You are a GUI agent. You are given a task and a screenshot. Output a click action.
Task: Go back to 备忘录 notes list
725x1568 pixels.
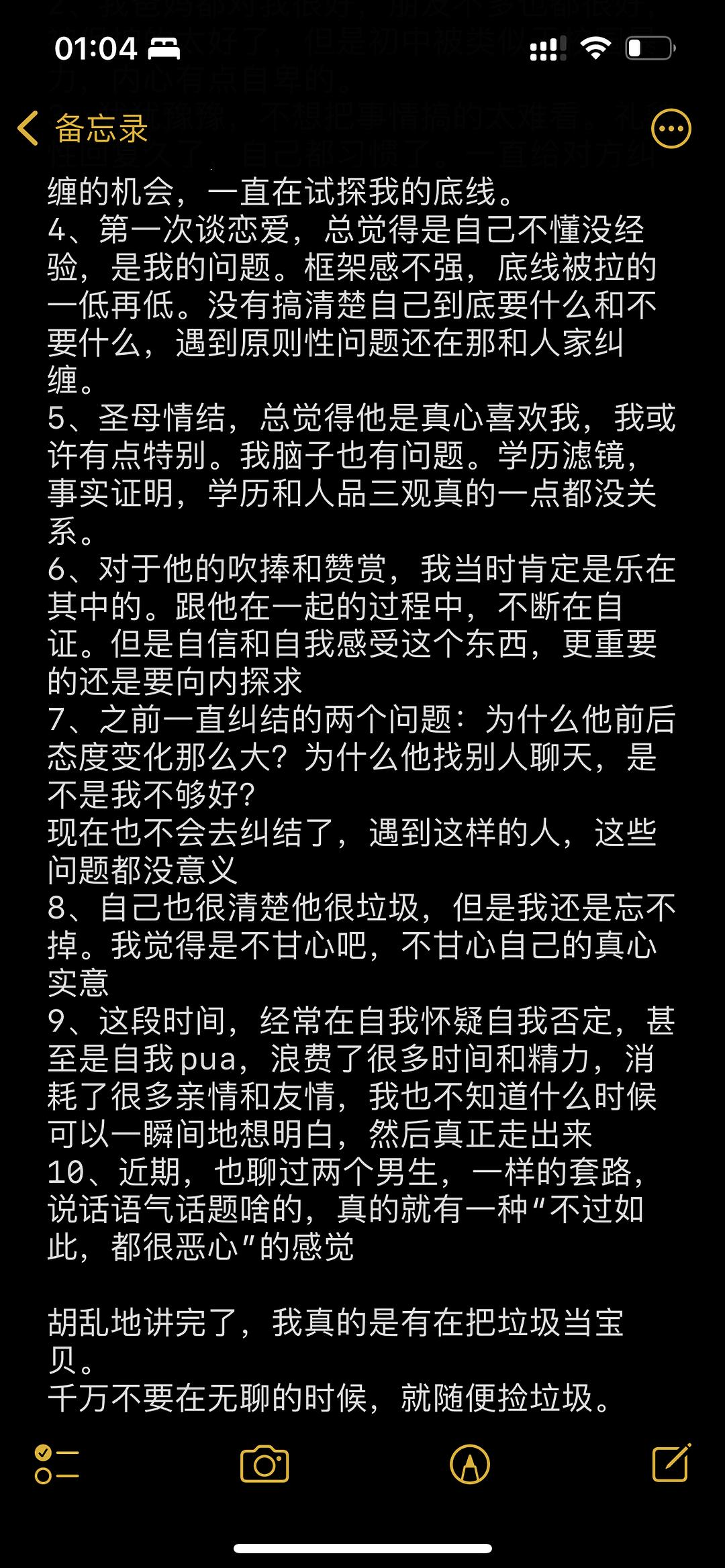pos(83,128)
